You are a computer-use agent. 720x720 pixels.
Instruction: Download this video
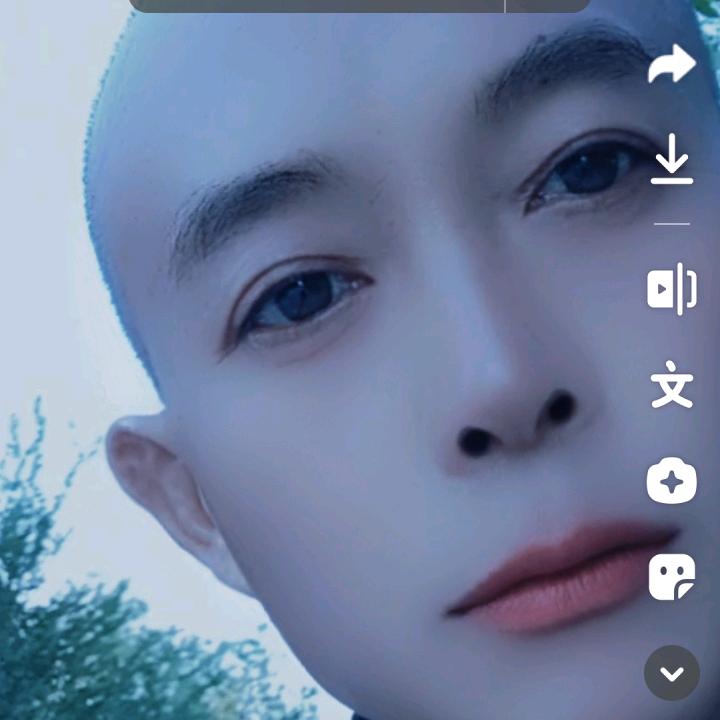pyautogui.click(x=671, y=160)
